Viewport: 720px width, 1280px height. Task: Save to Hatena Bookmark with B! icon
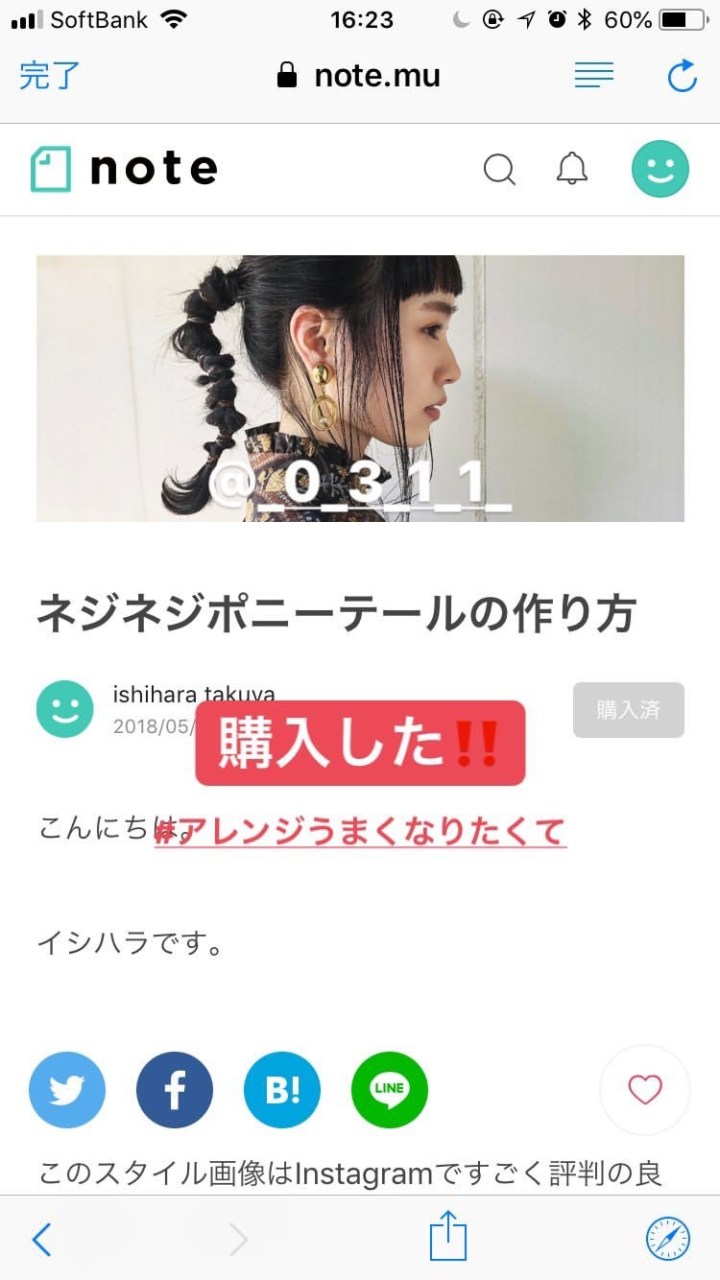tap(282, 1090)
